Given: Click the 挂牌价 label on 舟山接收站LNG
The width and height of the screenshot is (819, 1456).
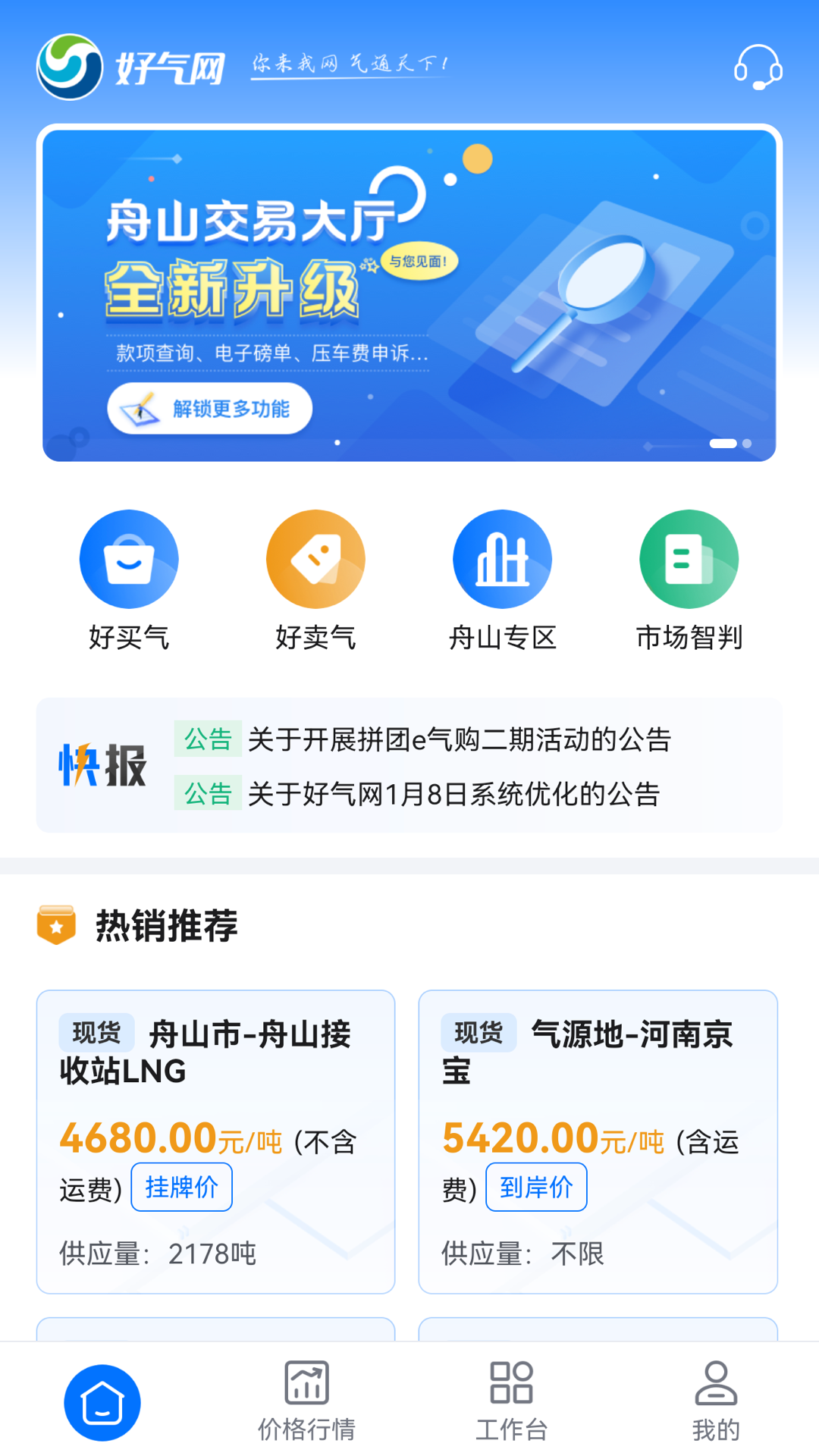Looking at the screenshot, I should 181,1186.
